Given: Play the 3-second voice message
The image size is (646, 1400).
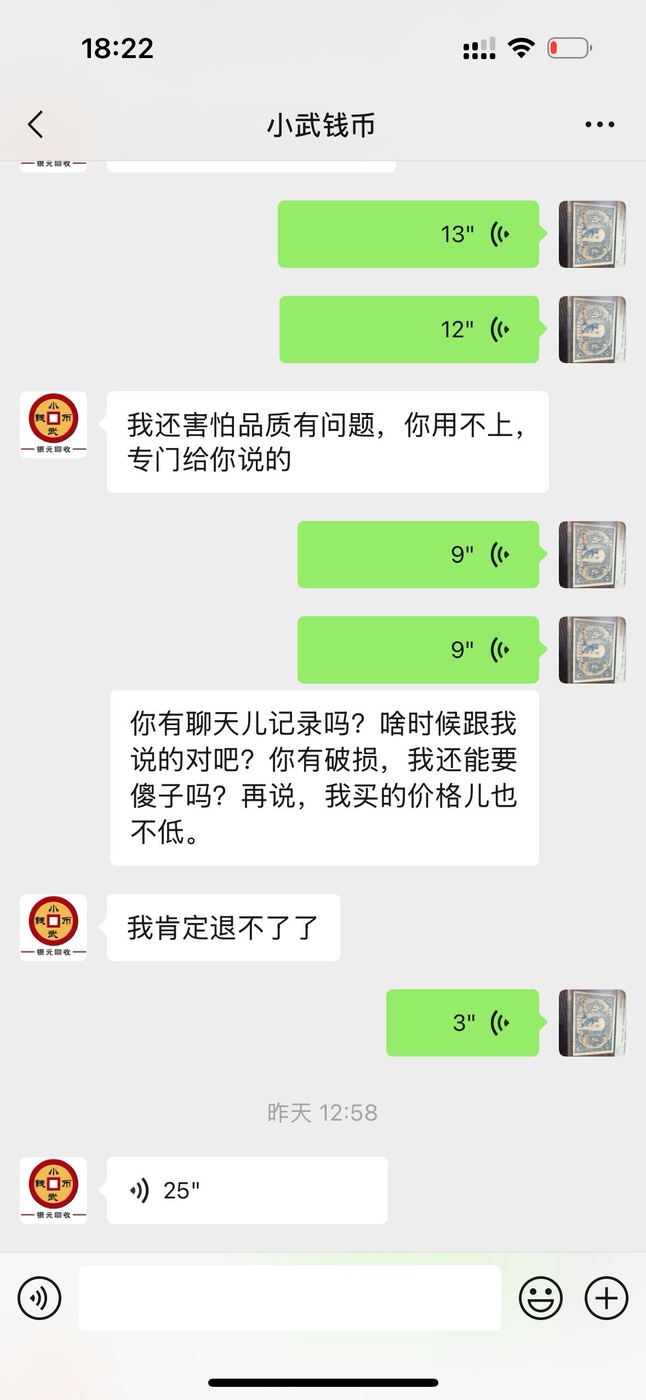Looking at the screenshot, I should pyautogui.click(x=462, y=1023).
